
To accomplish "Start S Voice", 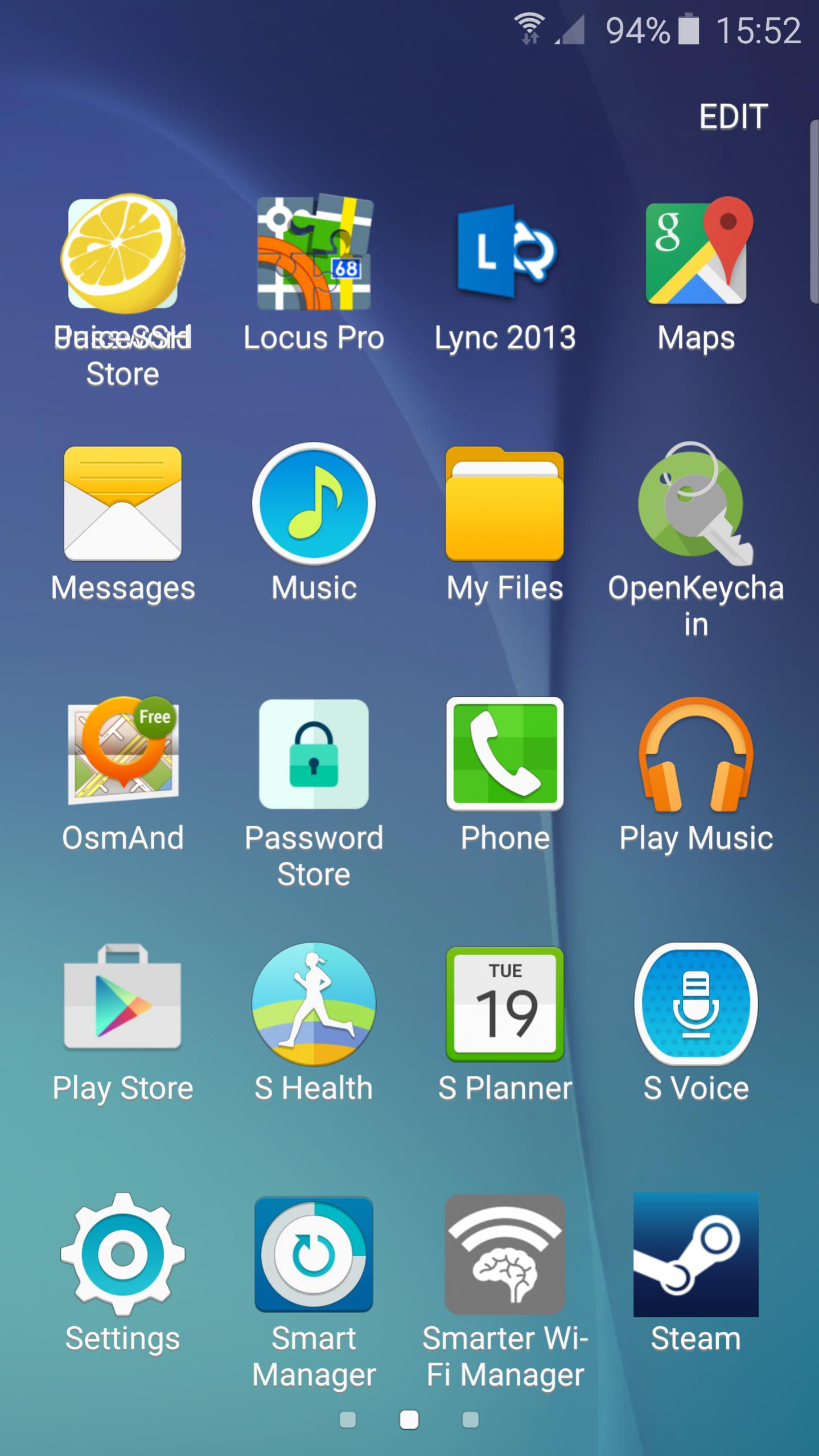I will pos(696,1004).
